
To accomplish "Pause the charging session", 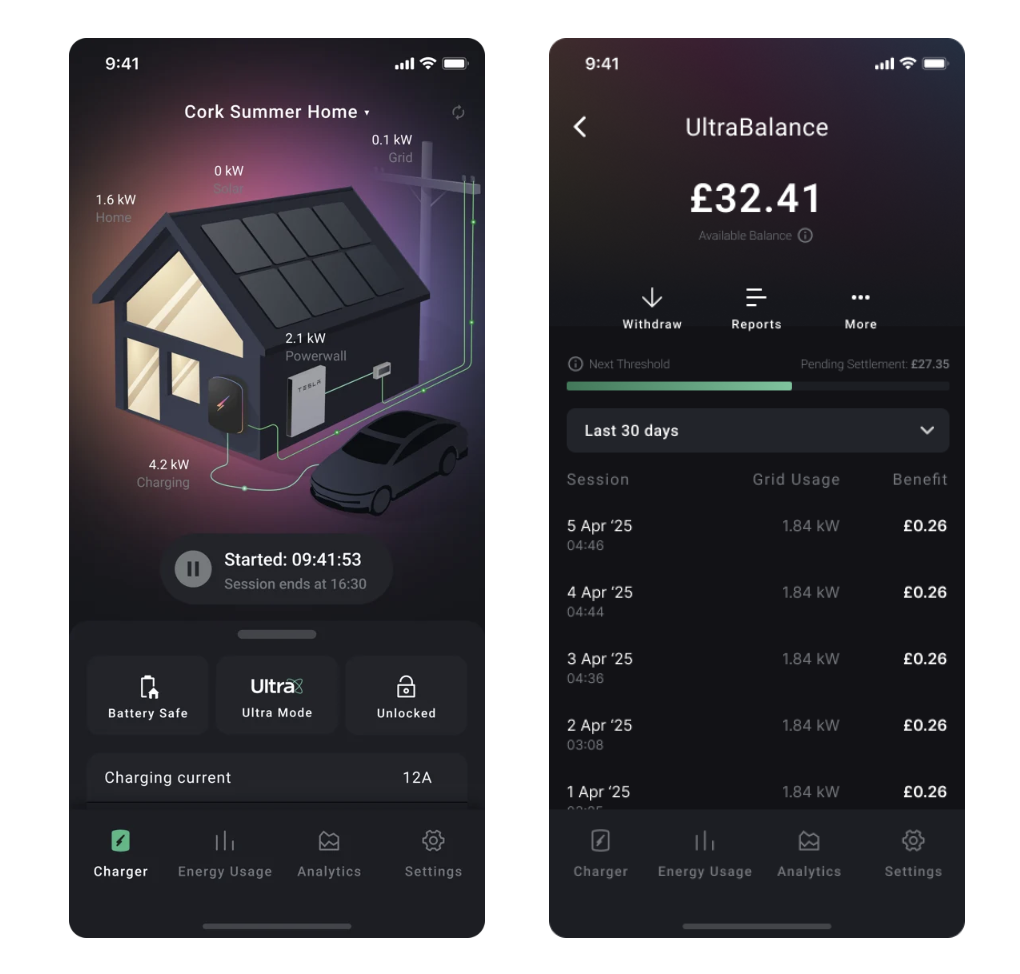I will [193, 570].
